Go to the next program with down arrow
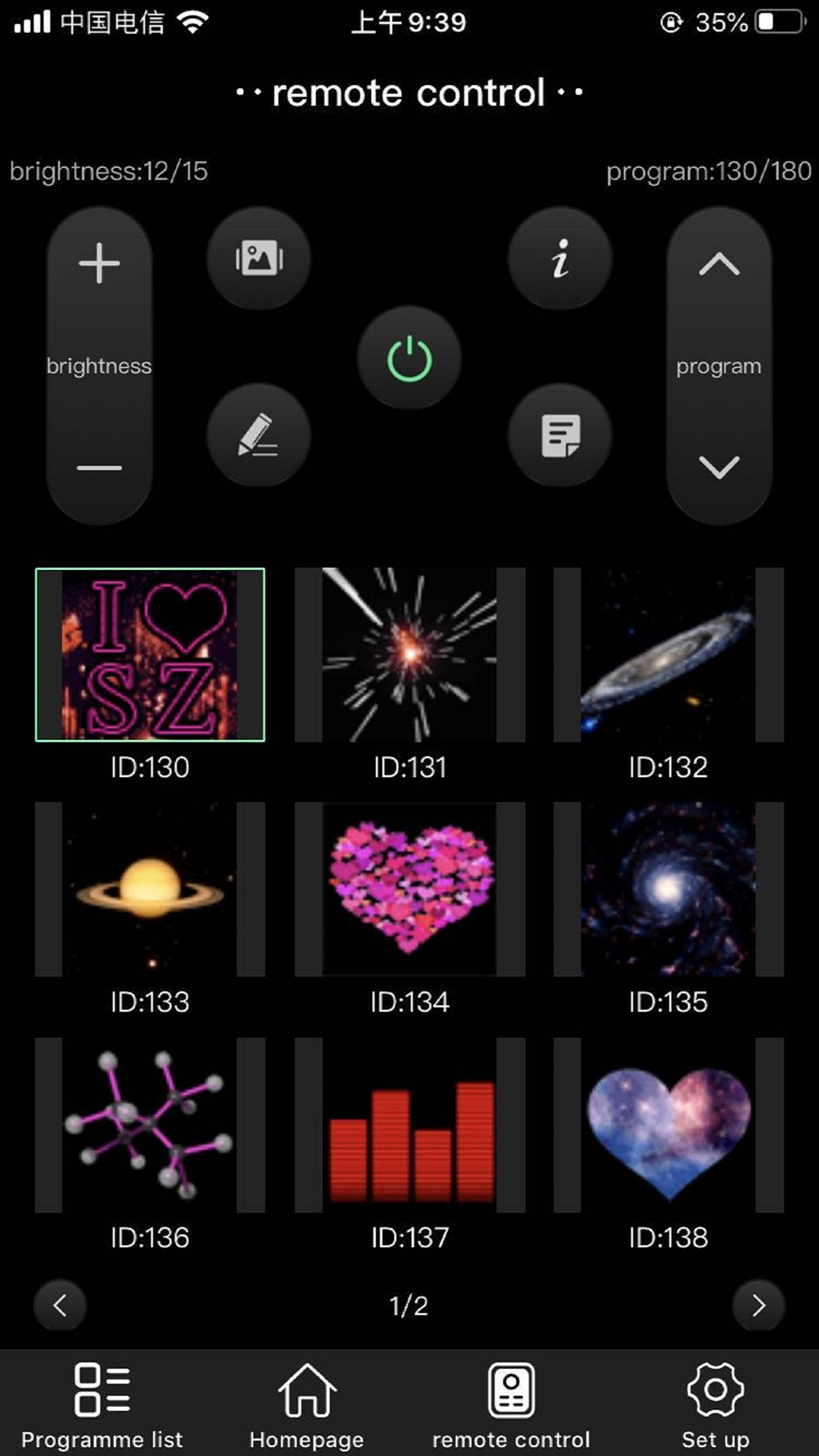 pyautogui.click(x=719, y=467)
